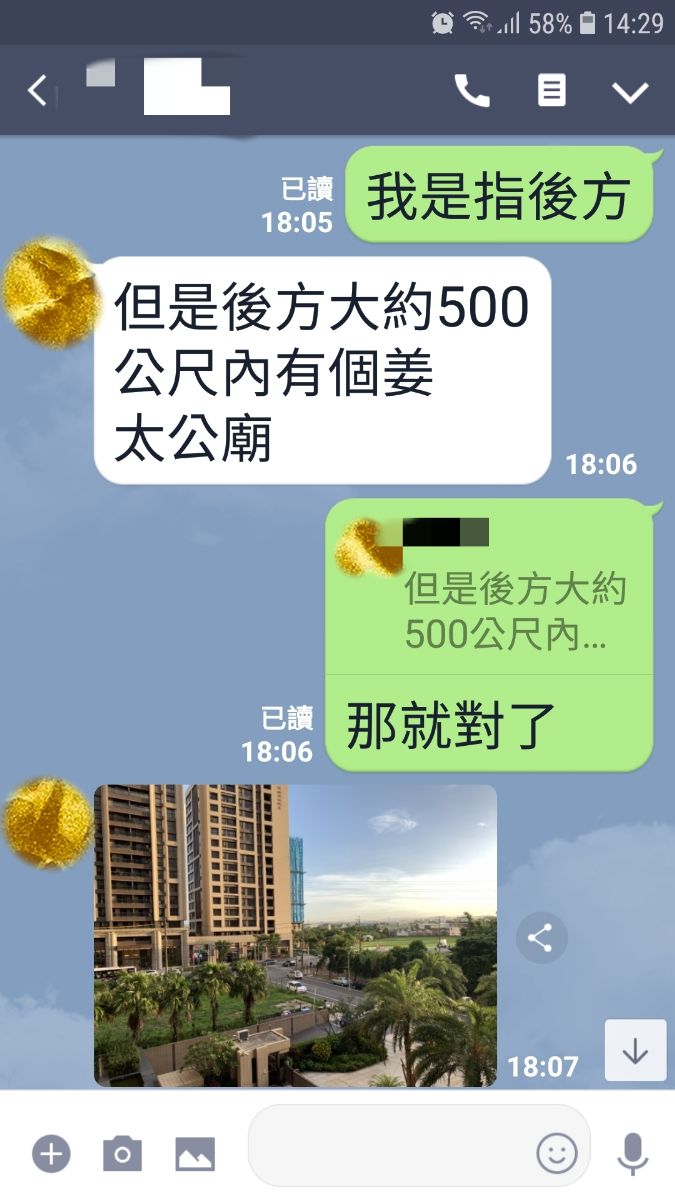
Task: Launch the camera to take a photo
Action: pyautogui.click(x=122, y=1154)
